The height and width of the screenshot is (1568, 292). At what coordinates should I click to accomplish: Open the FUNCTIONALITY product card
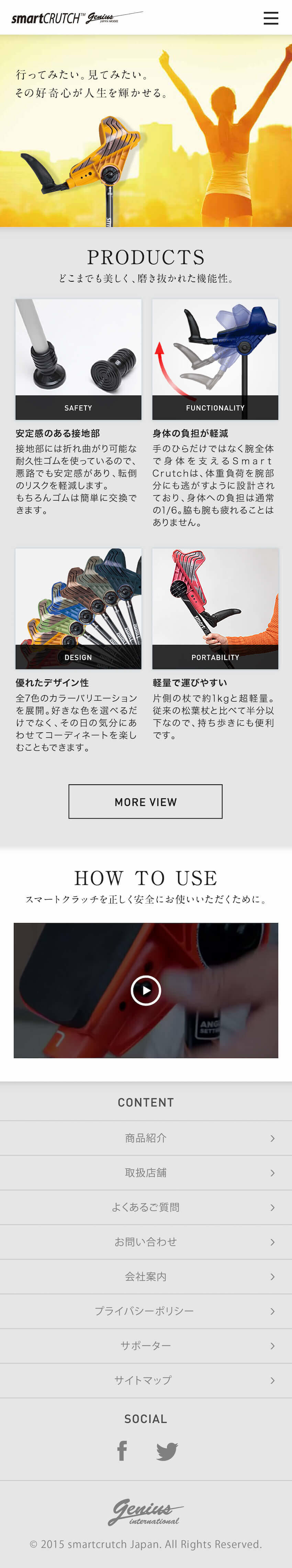pyautogui.click(x=215, y=359)
